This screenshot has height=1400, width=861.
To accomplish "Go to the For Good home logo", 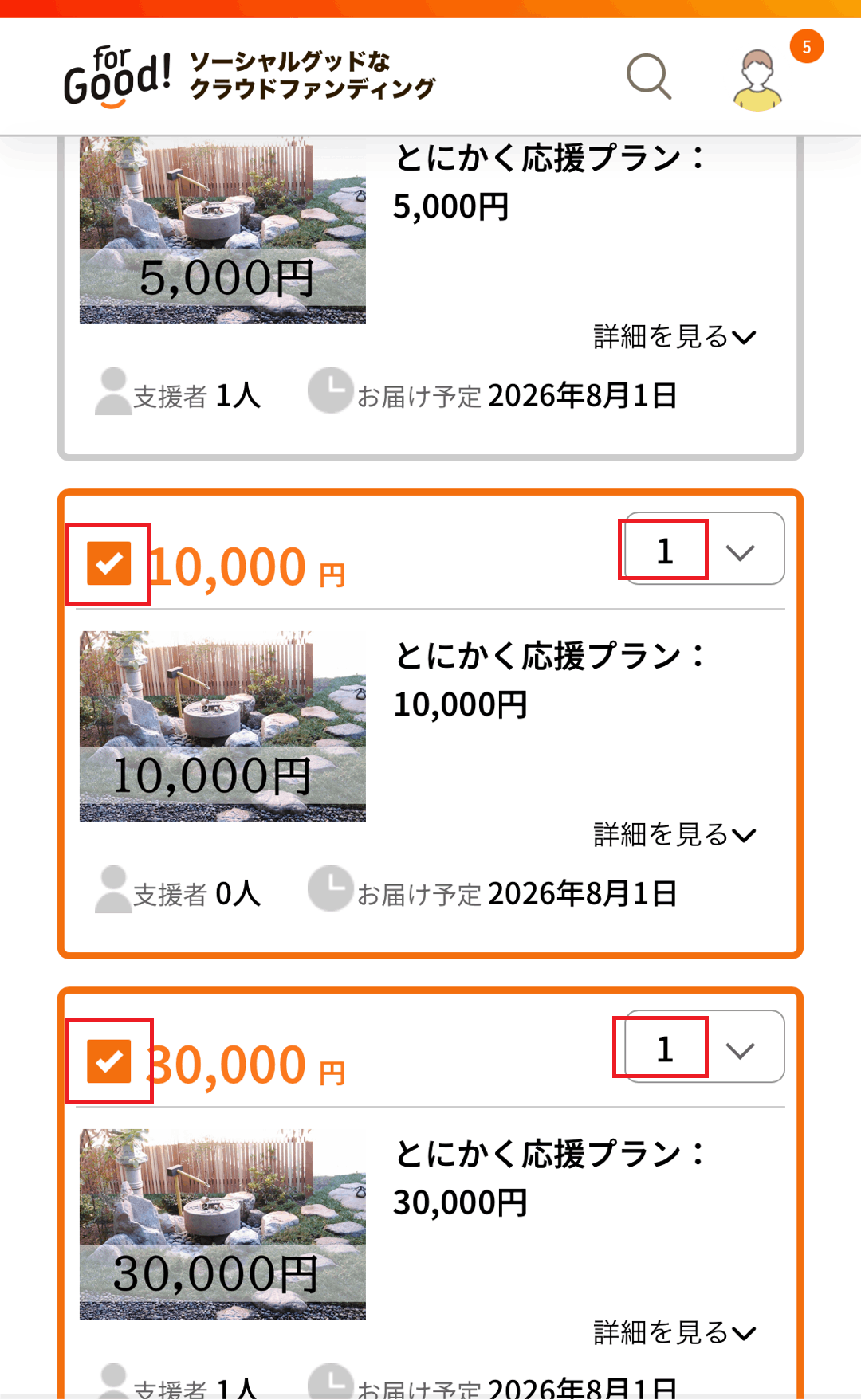I will [x=118, y=77].
